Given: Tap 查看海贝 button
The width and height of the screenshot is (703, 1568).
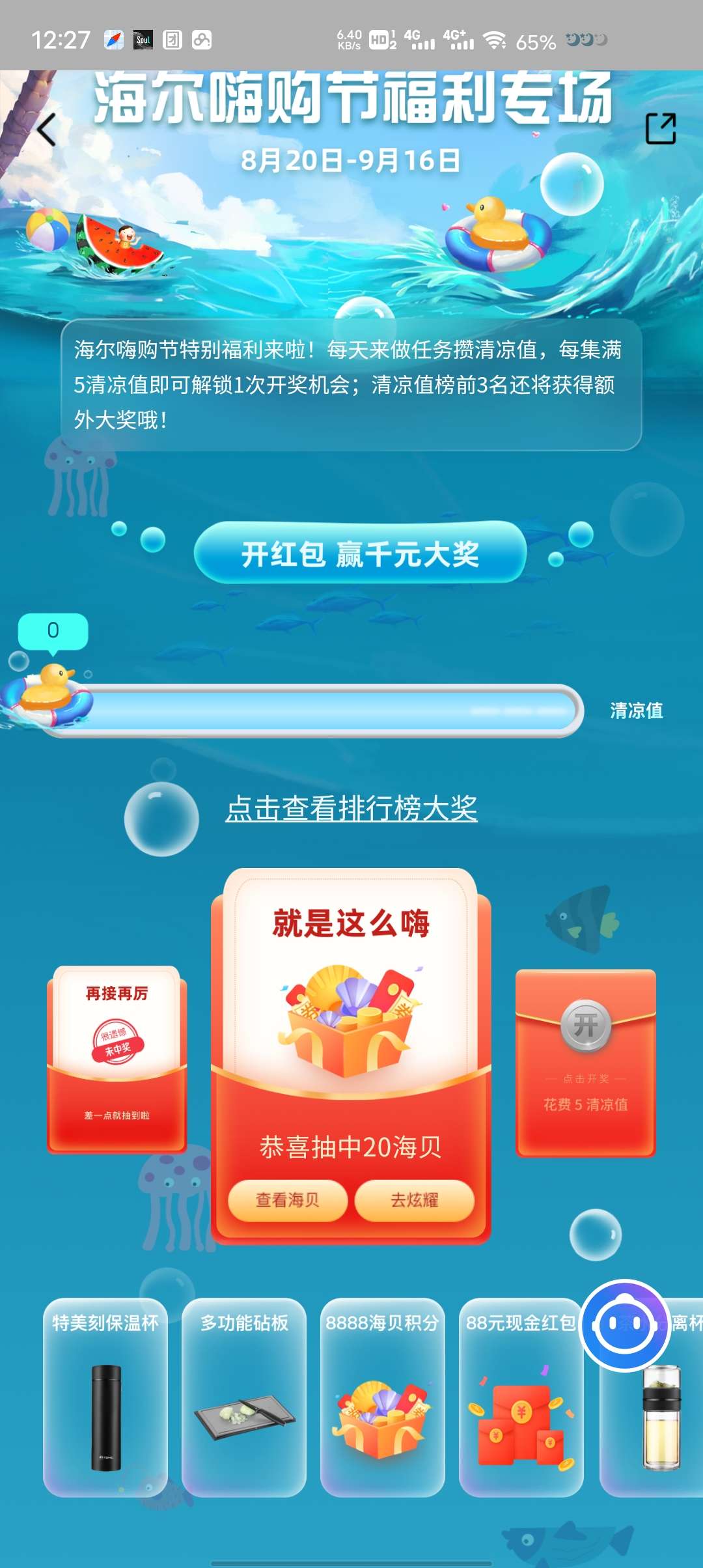Looking at the screenshot, I should click(x=287, y=1199).
